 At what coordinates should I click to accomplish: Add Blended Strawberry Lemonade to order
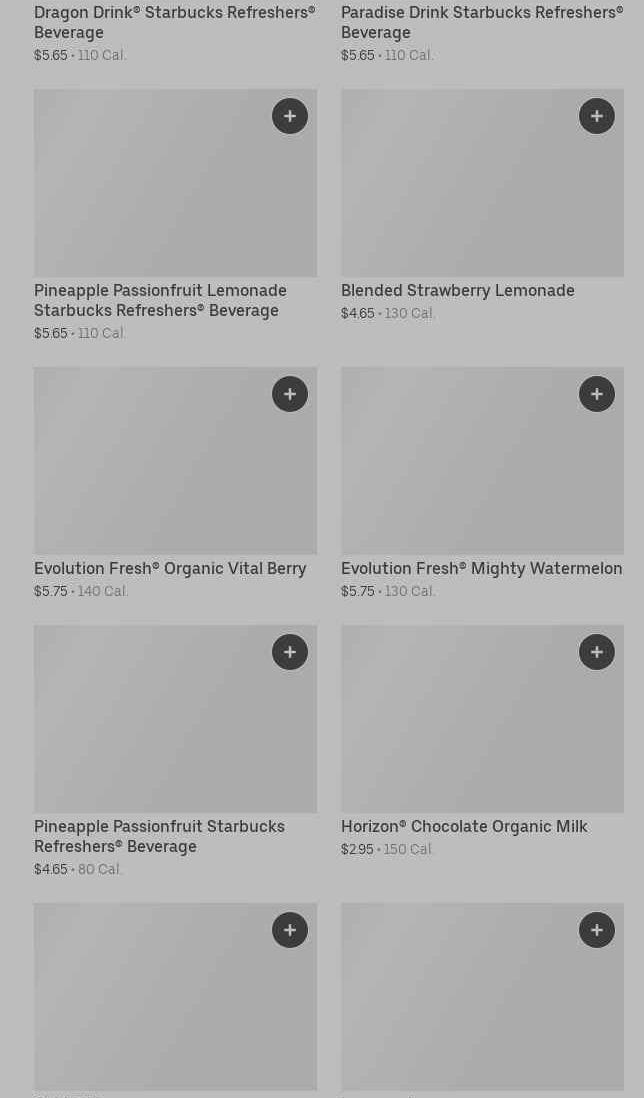[x=596, y=116]
